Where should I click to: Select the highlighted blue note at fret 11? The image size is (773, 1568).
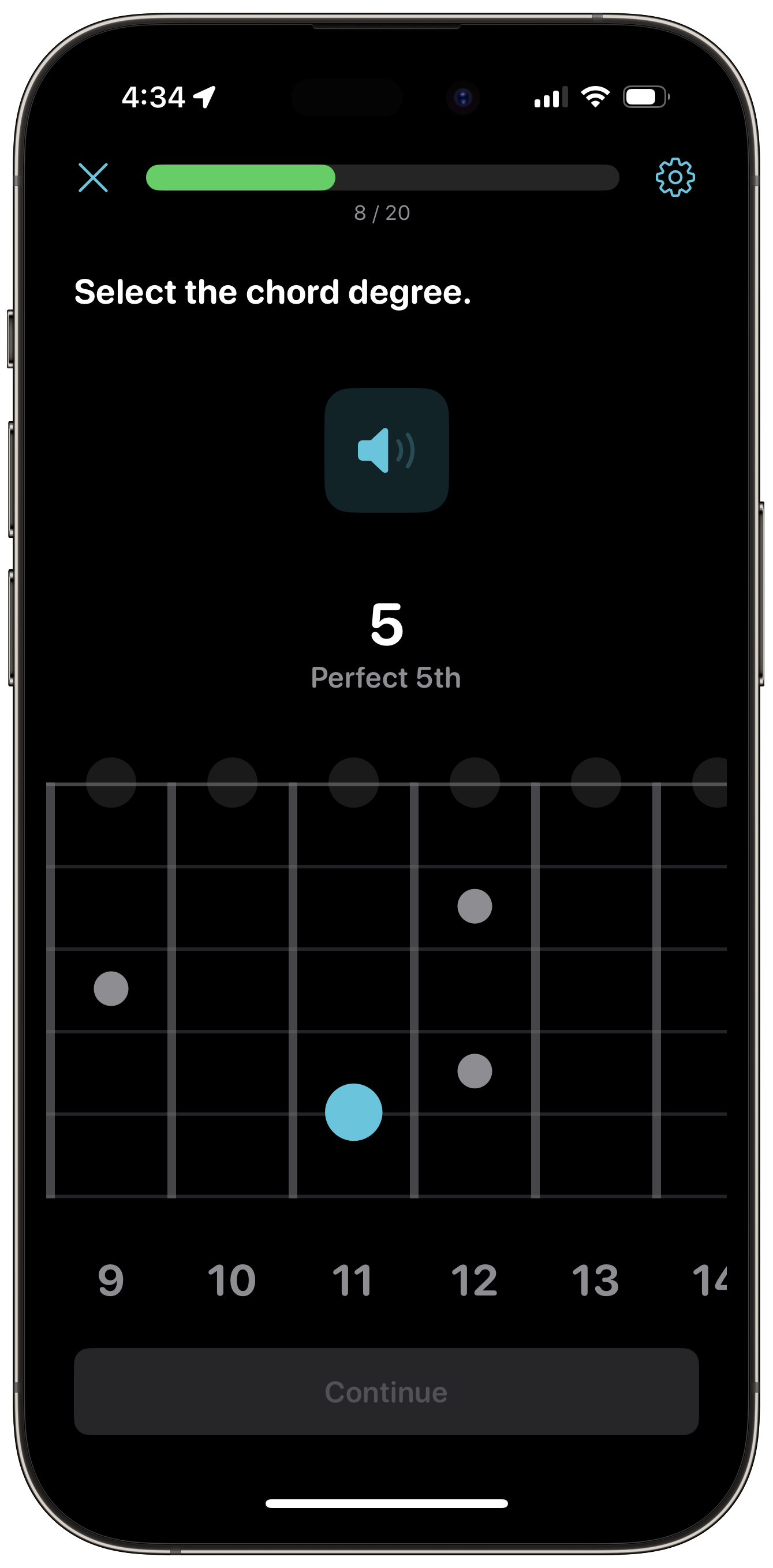(354, 1112)
